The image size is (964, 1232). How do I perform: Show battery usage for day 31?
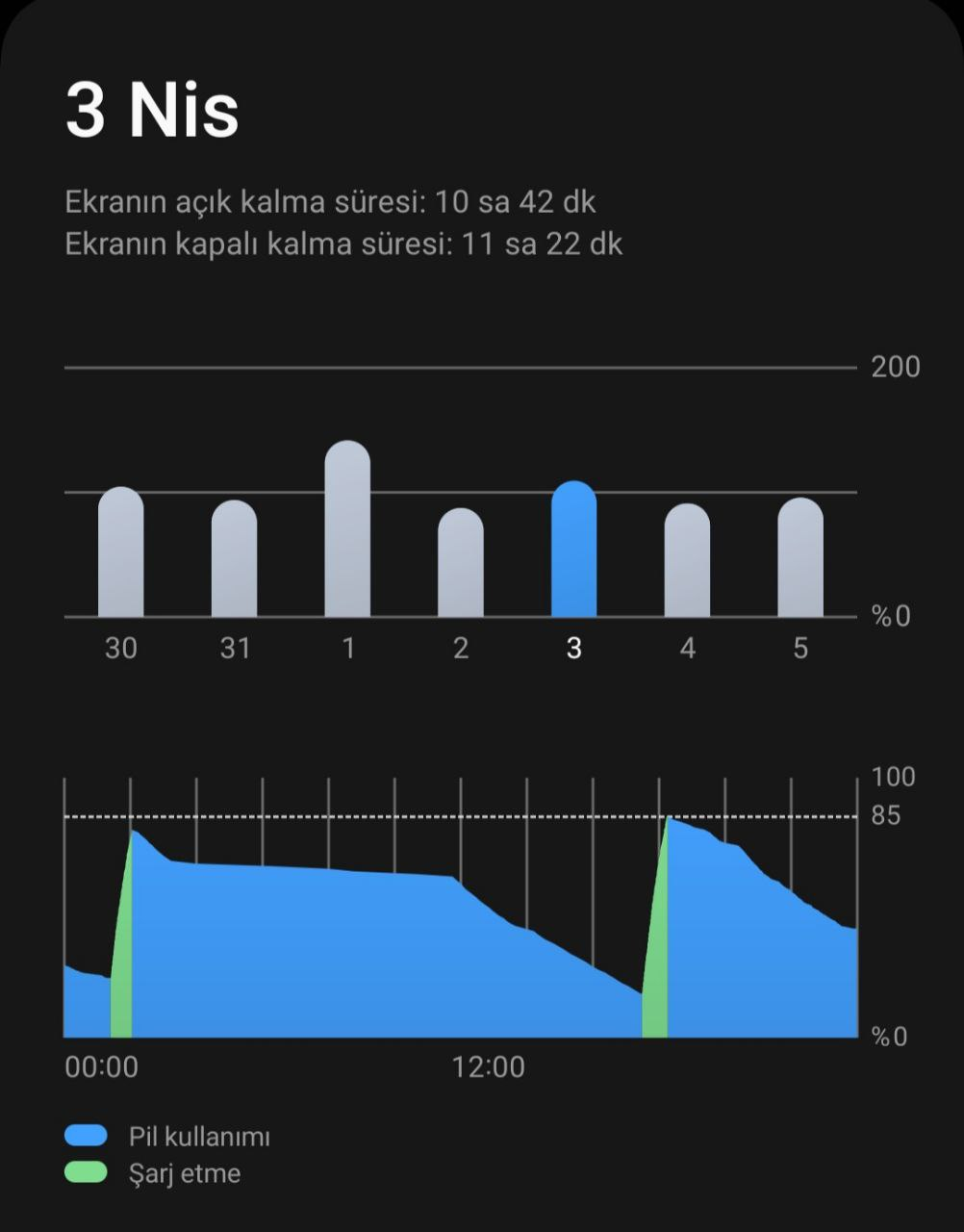coord(235,559)
